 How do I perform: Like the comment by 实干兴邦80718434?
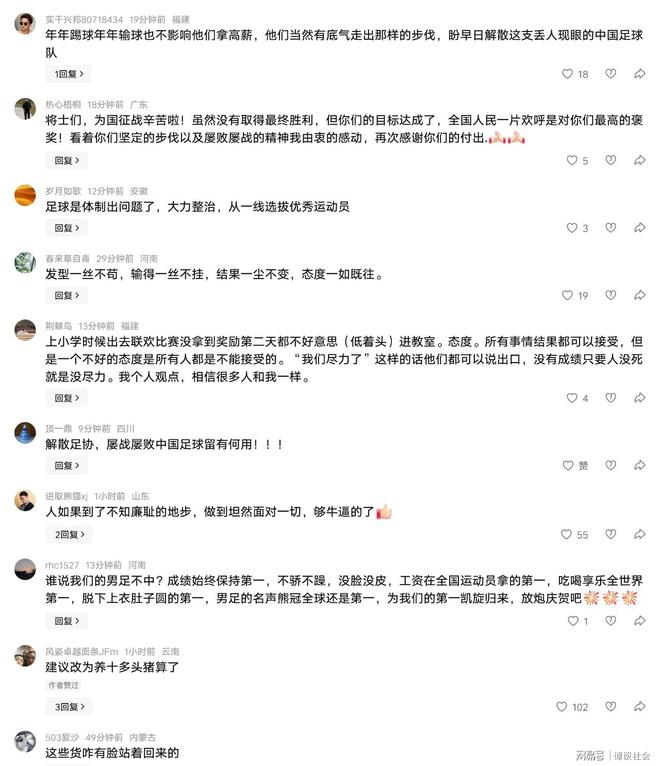pyautogui.click(x=568, y=74)
